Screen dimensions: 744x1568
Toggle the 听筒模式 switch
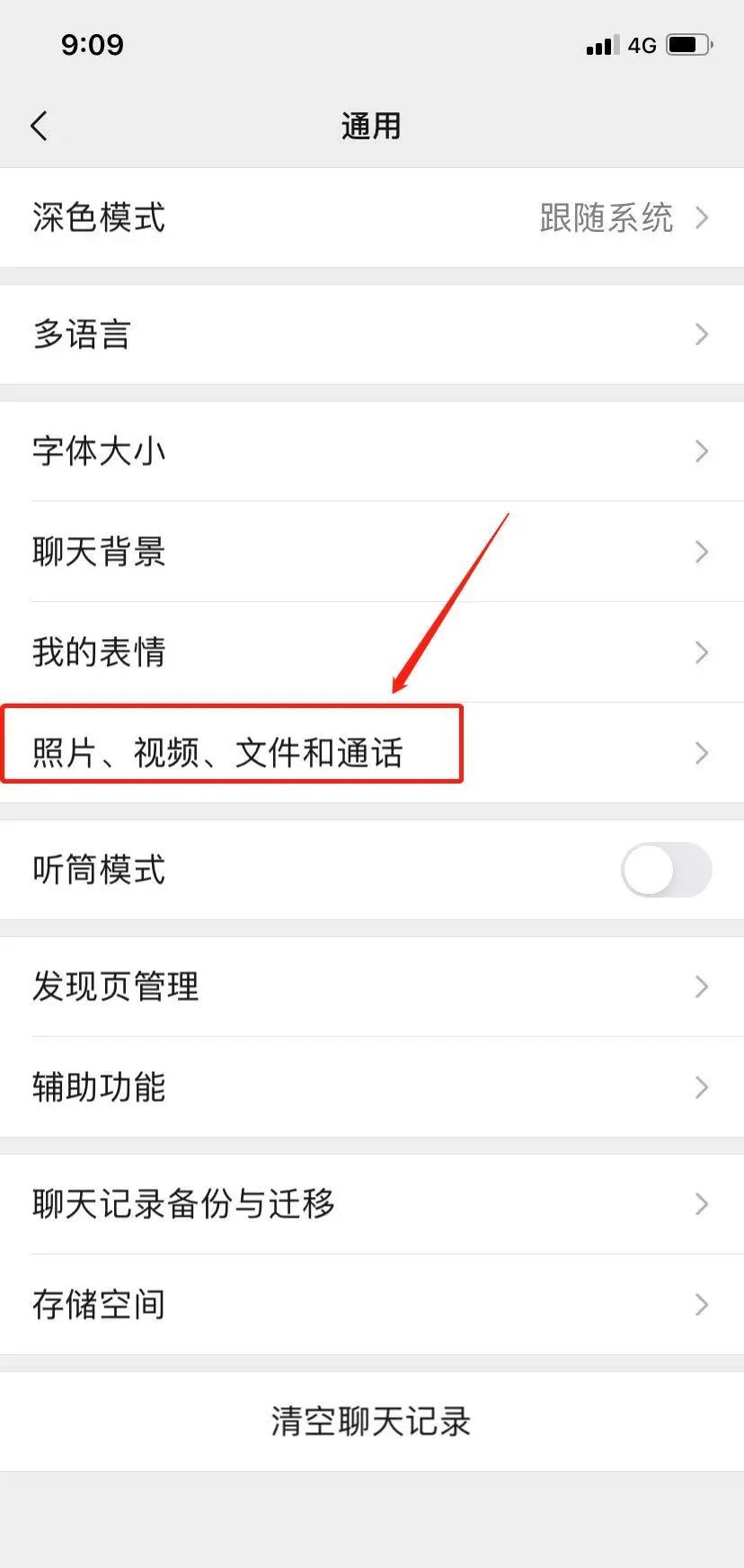point(666,870)
